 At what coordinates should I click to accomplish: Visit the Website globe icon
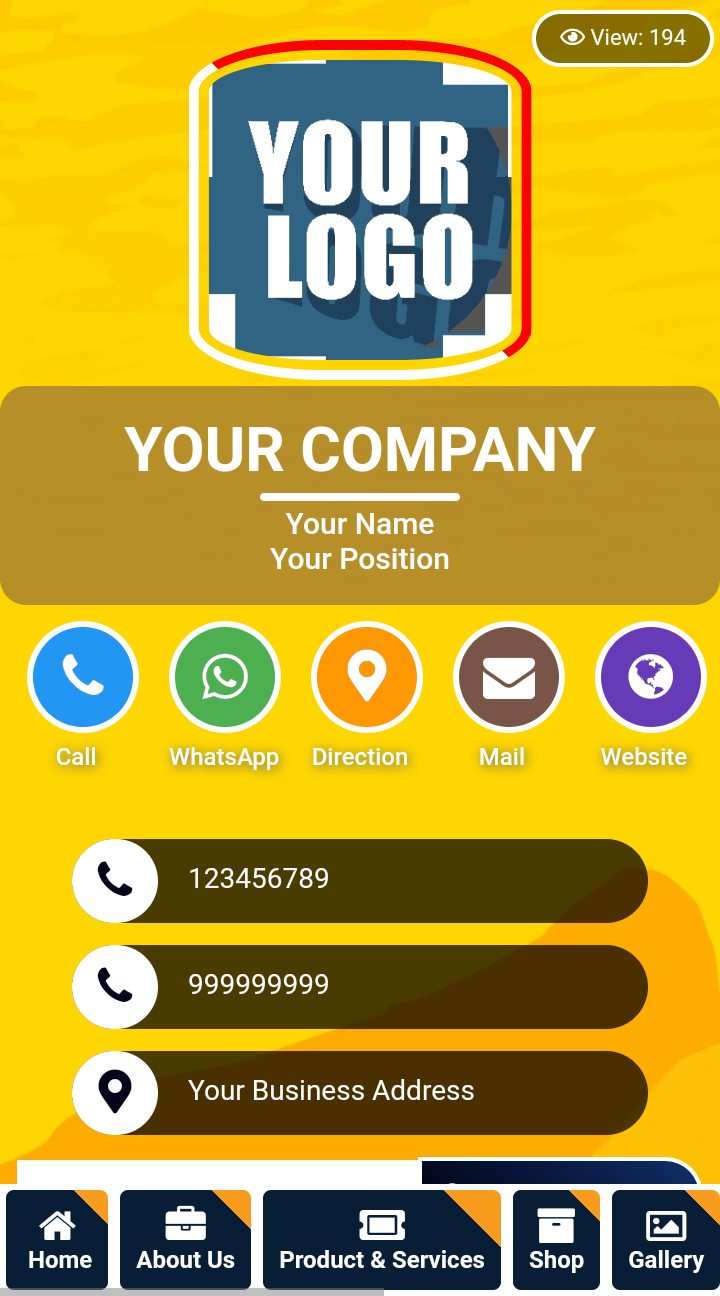click(650, 677)
